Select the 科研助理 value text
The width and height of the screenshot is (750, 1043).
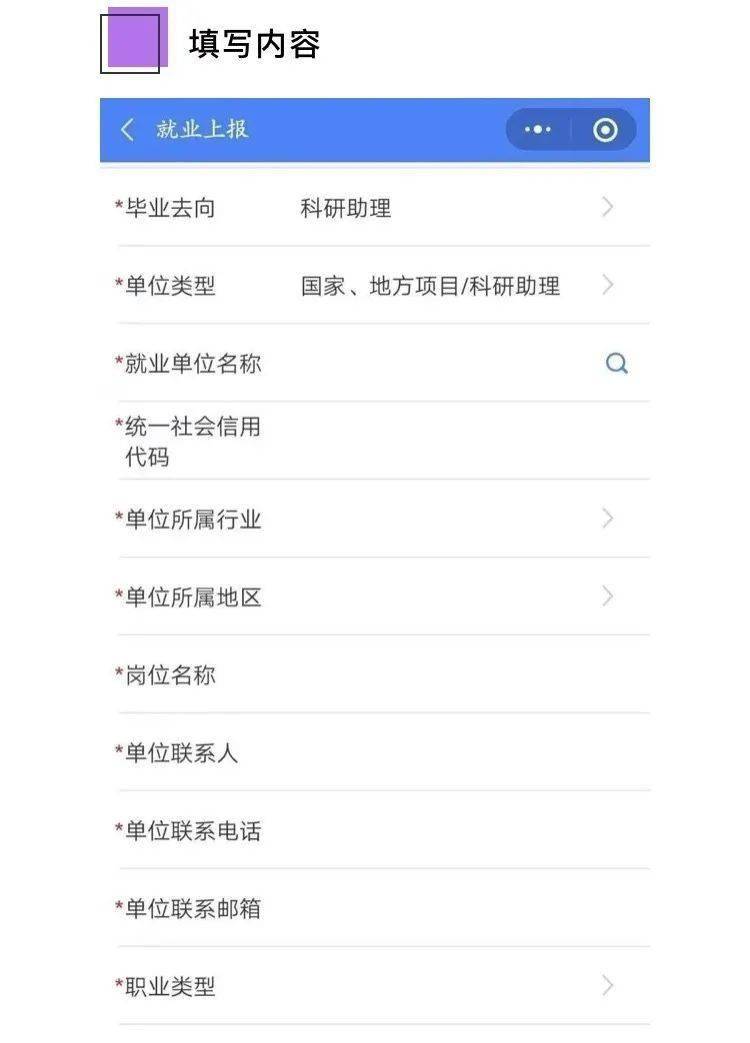(345, 207)
